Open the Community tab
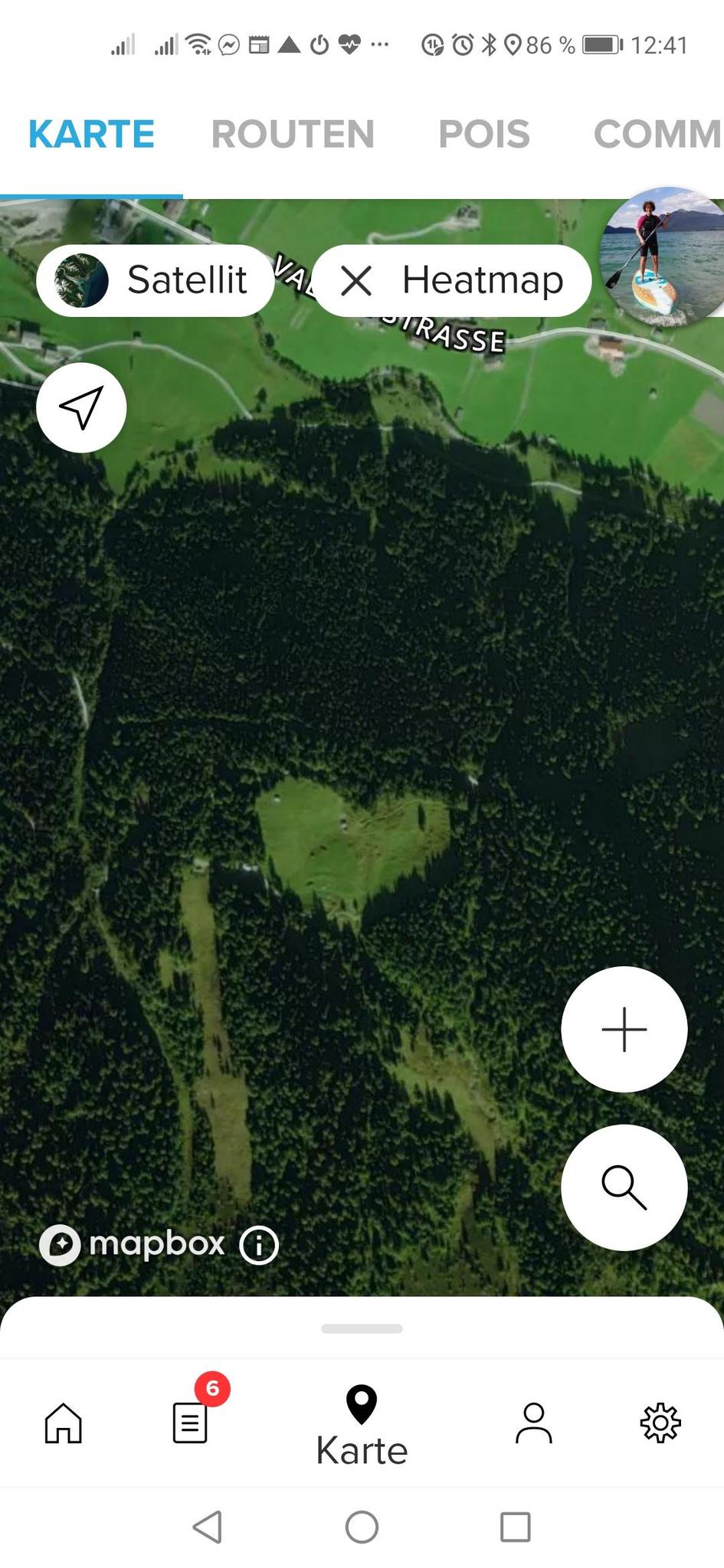The width and height of the screenshot is (724, 1568). [x=657, y=134]
